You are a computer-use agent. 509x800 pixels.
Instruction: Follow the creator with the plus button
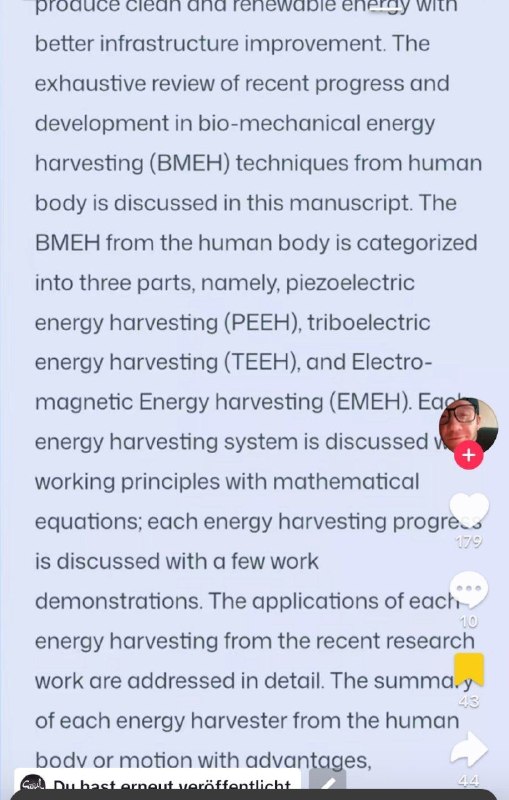469,455
